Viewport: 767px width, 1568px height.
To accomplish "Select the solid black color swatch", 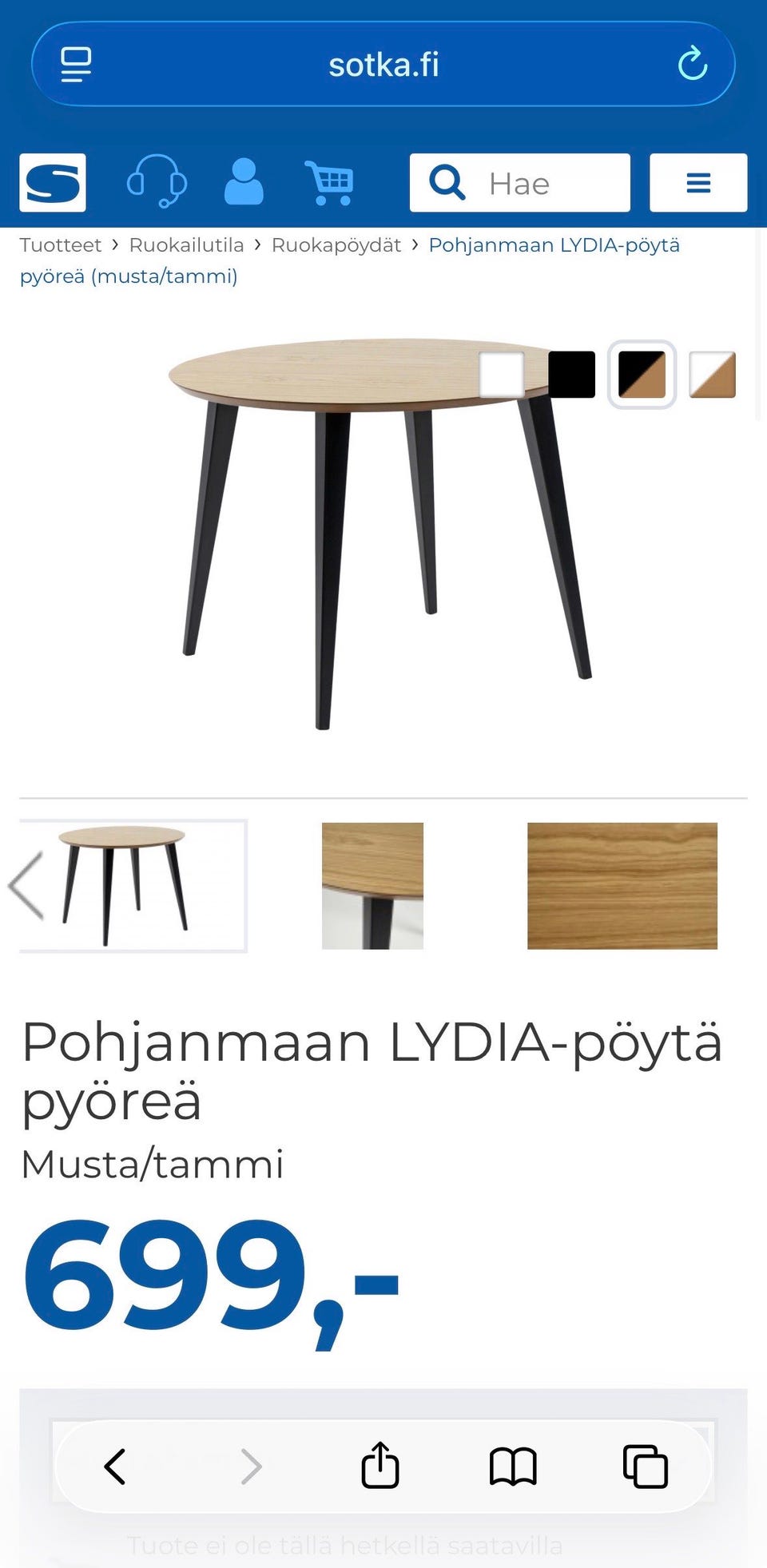I will 572,375.
